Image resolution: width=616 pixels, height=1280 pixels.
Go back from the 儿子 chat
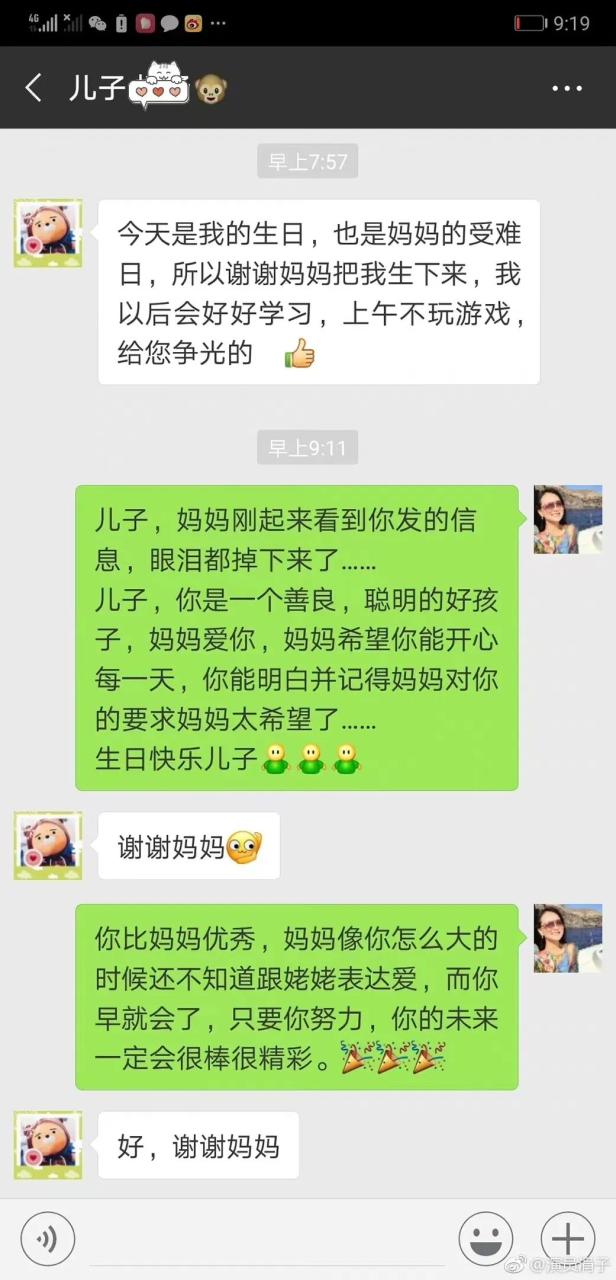[34, 88]
